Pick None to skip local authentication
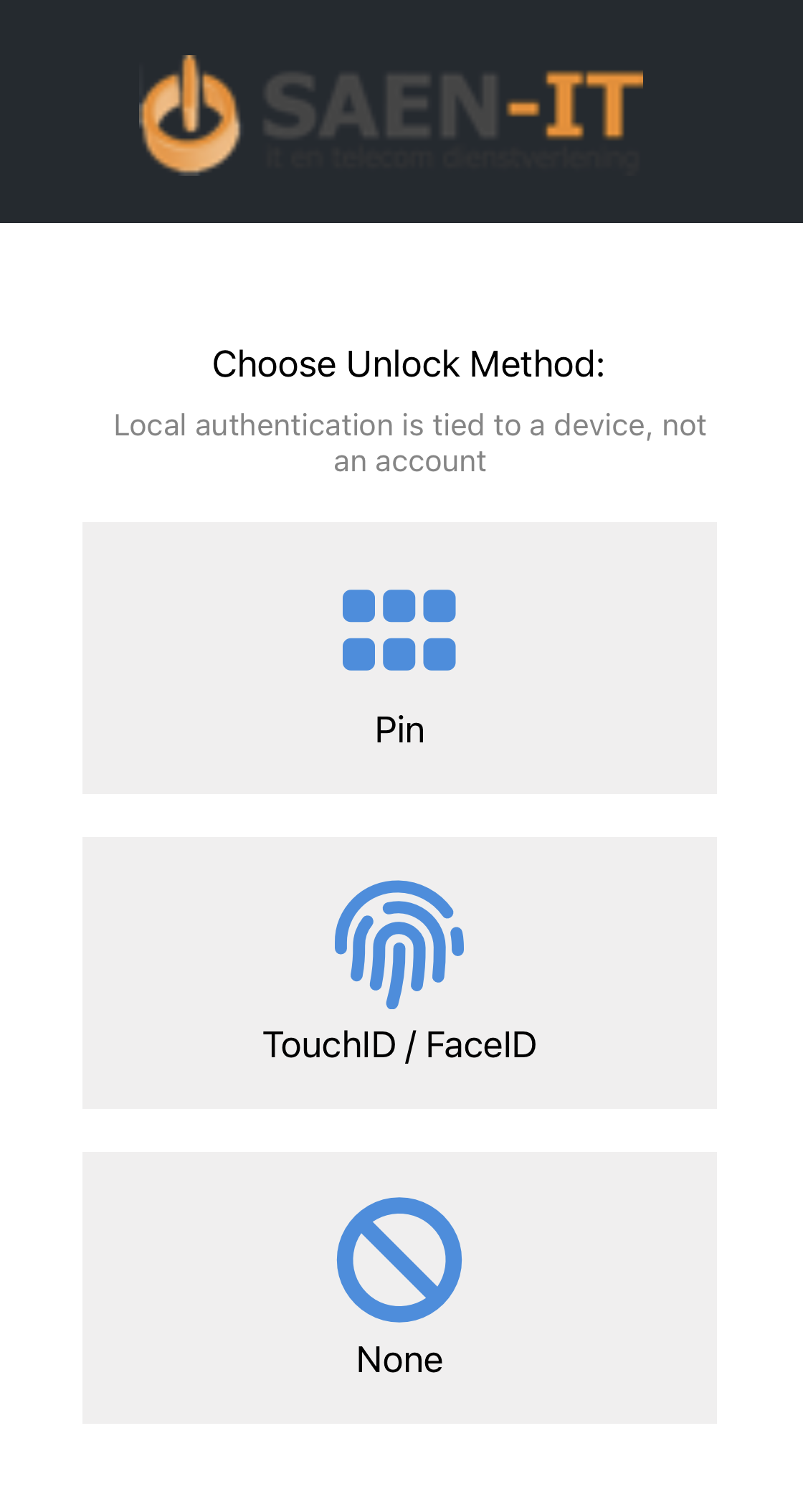 [x=399, y=1287]
